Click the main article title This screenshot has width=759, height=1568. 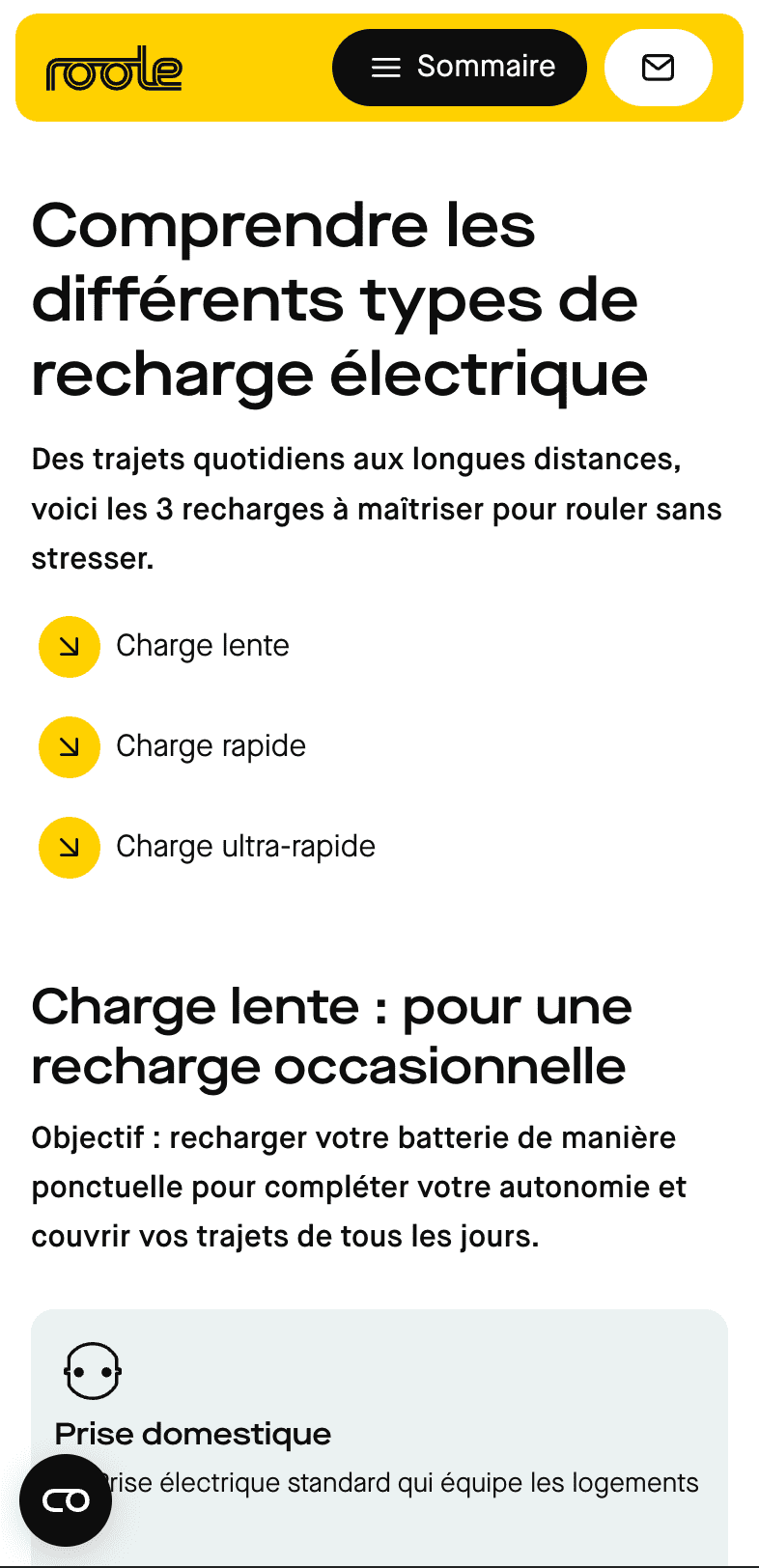(x=338, y=299)
